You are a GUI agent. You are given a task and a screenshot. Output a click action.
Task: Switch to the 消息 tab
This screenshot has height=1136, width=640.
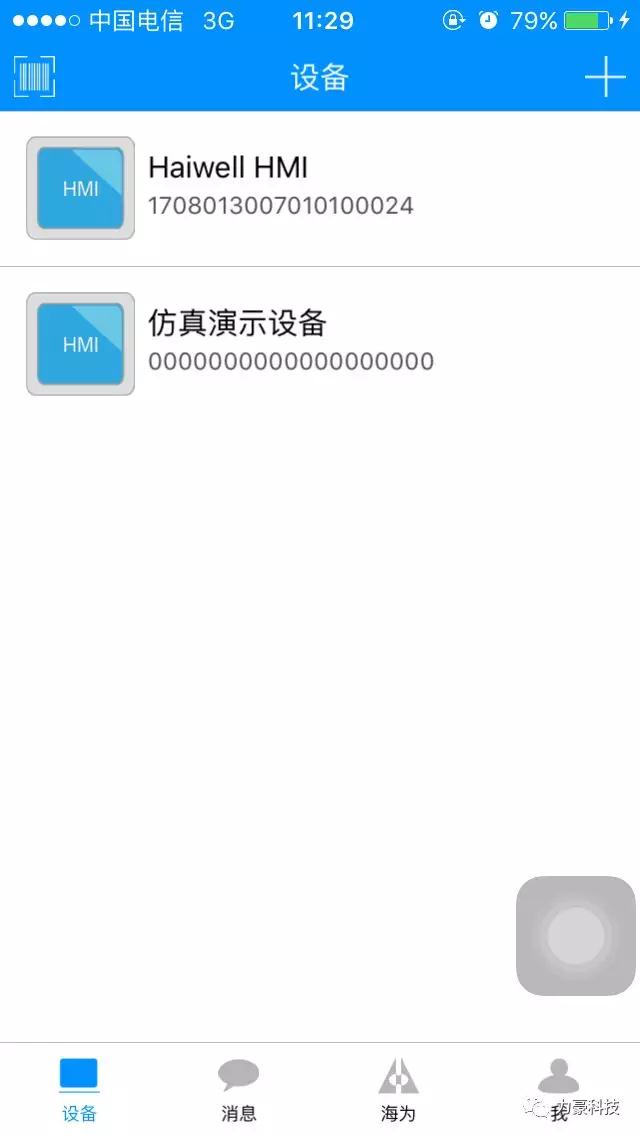(x=238, y=1090)
